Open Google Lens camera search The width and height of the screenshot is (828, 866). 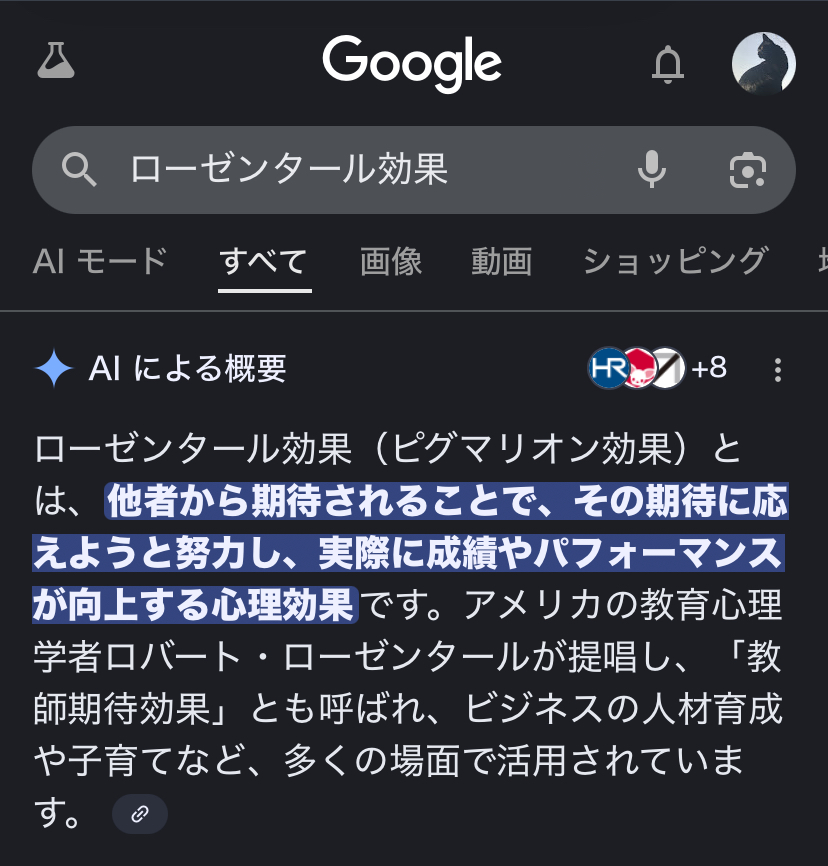747,170
